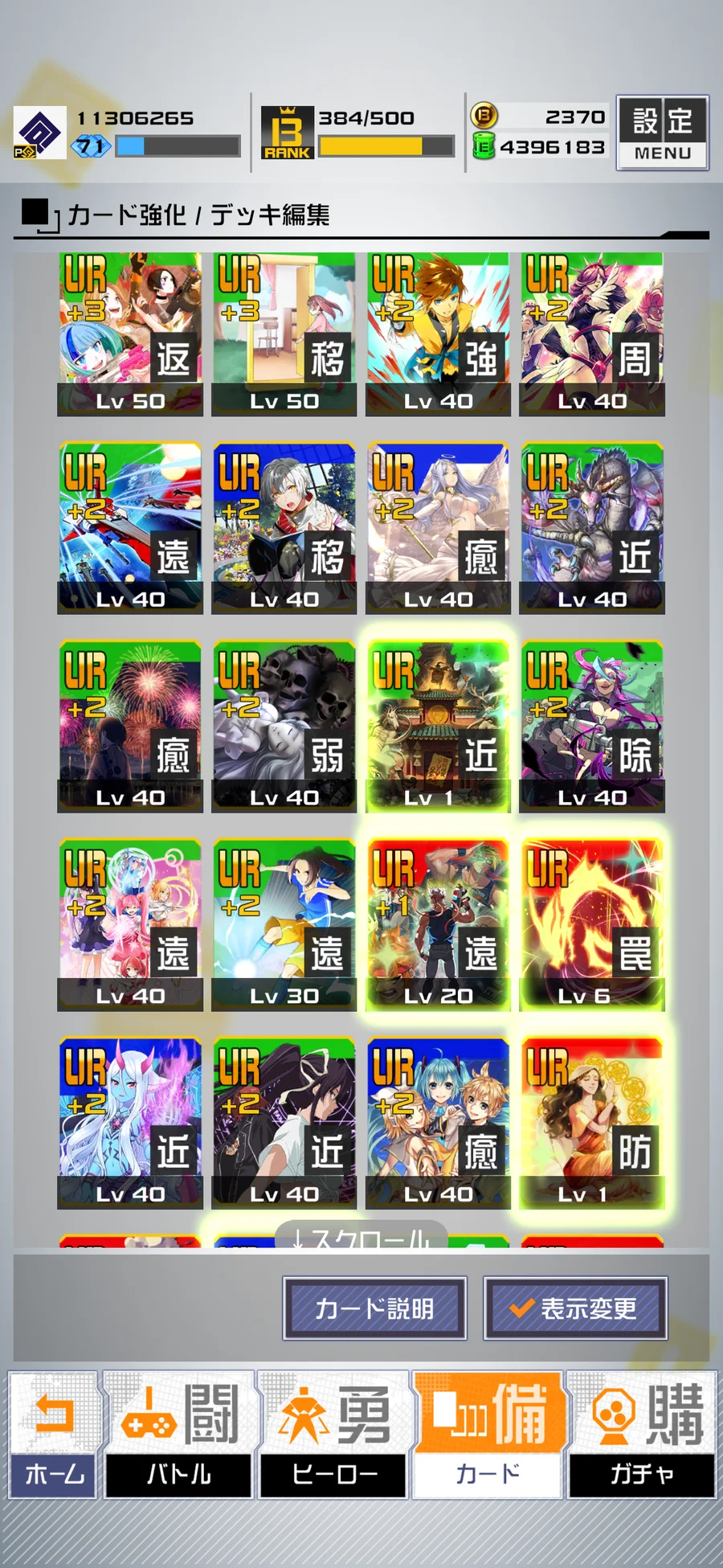The width and height of the screenshot is (723, 1568).
Task: Select the UR+3 移 card Lv 50
Action: click(284, 334)
